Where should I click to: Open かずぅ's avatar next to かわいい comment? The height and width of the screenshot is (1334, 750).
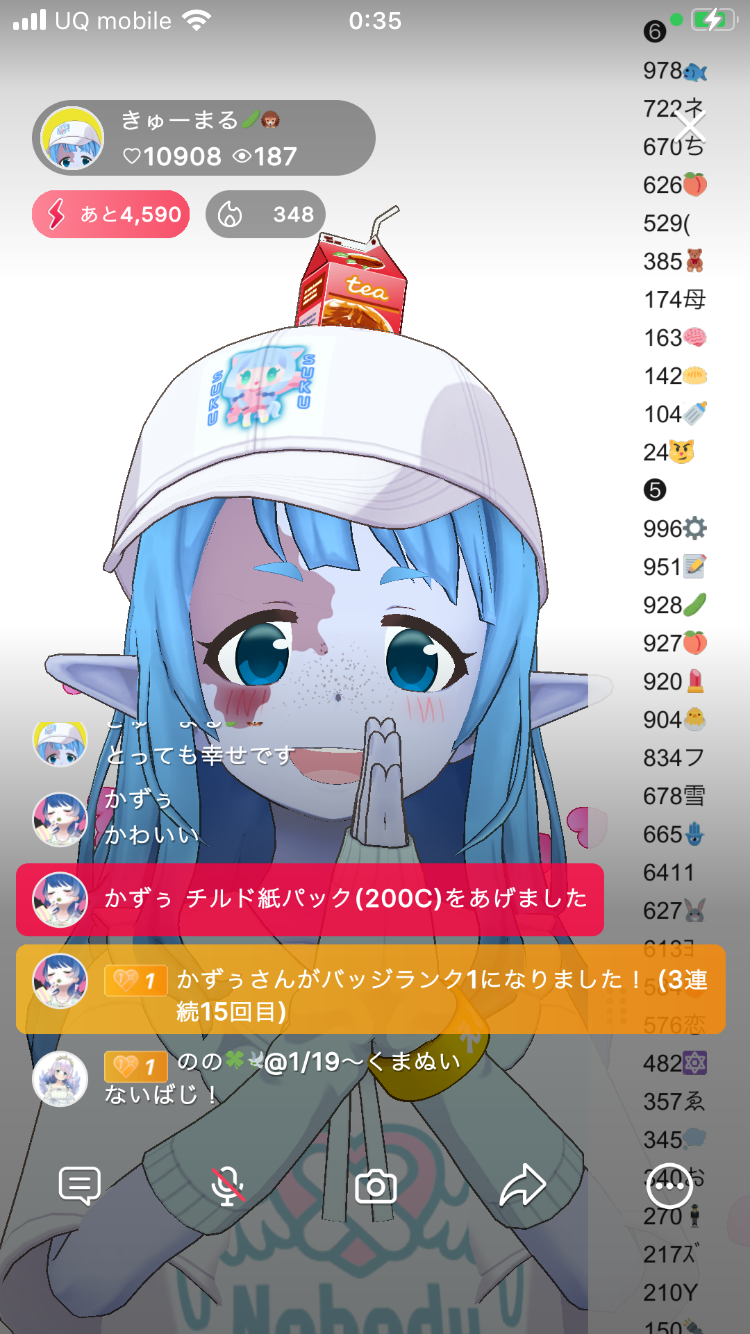(x=60, y=818)
